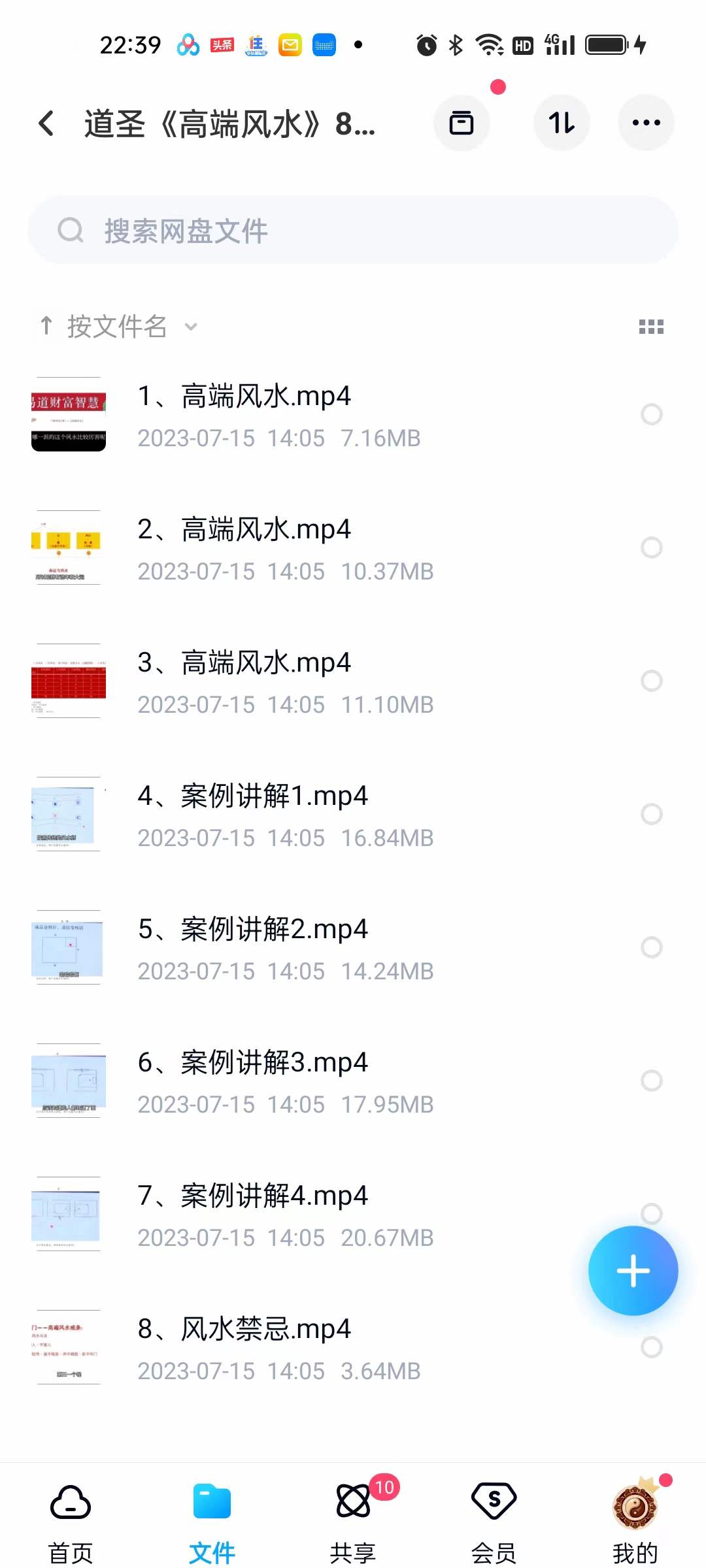Select the checkbox for 1、高端风水.mp4
This screenshot has height=1568, width=706.
coord(652,414)
